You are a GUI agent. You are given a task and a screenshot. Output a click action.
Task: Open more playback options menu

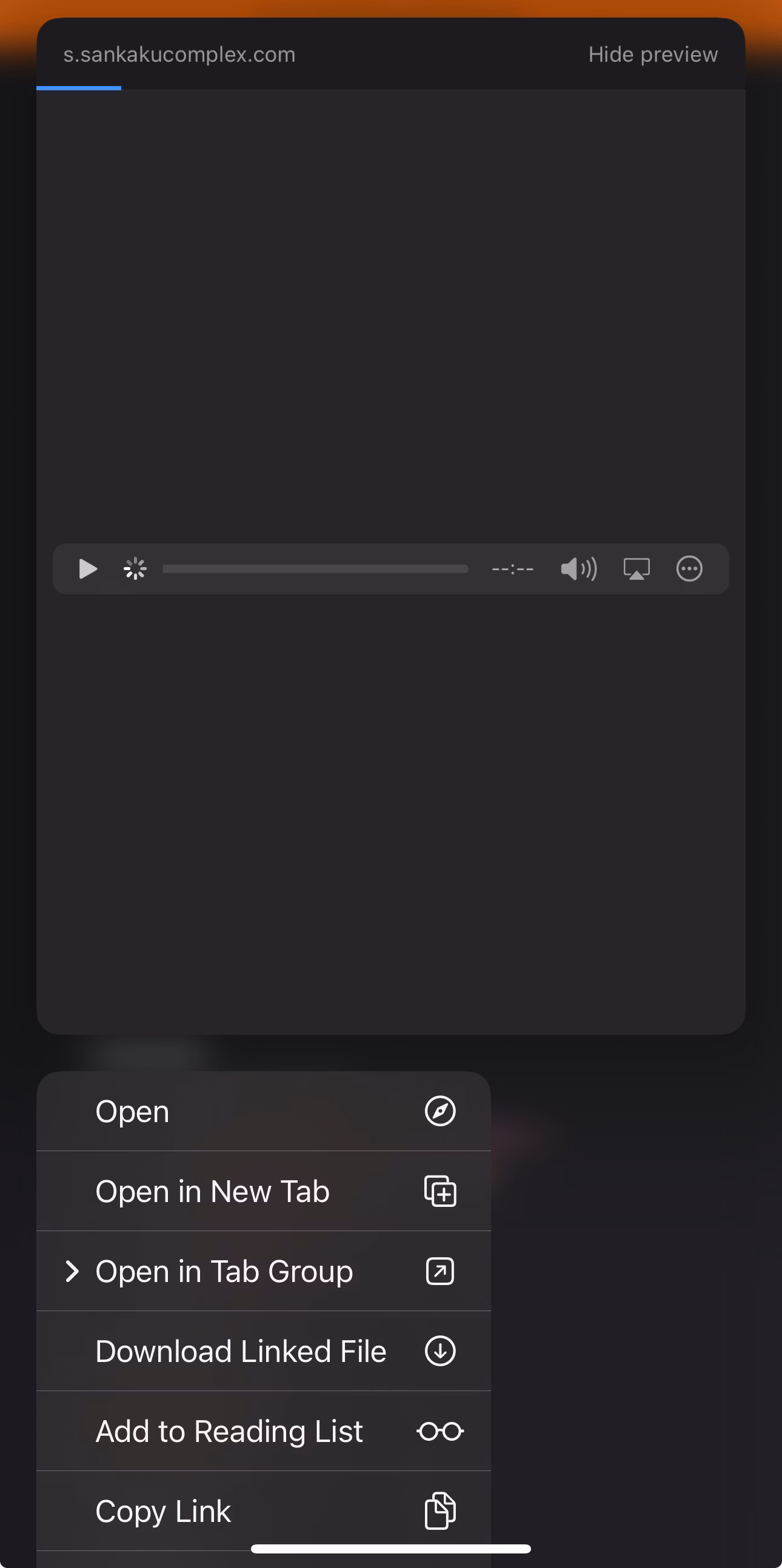(x=689, y=569)
